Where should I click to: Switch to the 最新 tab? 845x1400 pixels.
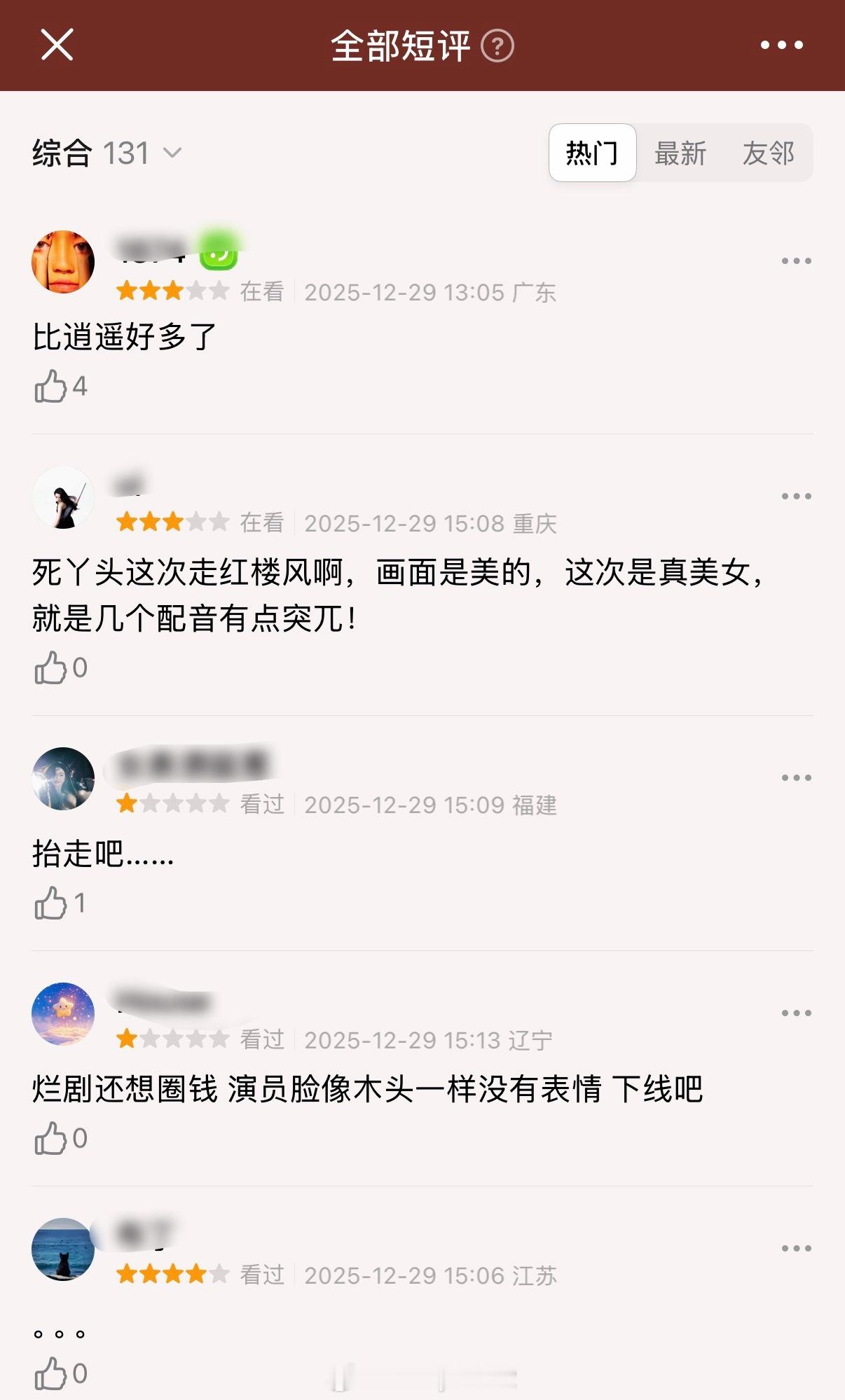point(680,153)
